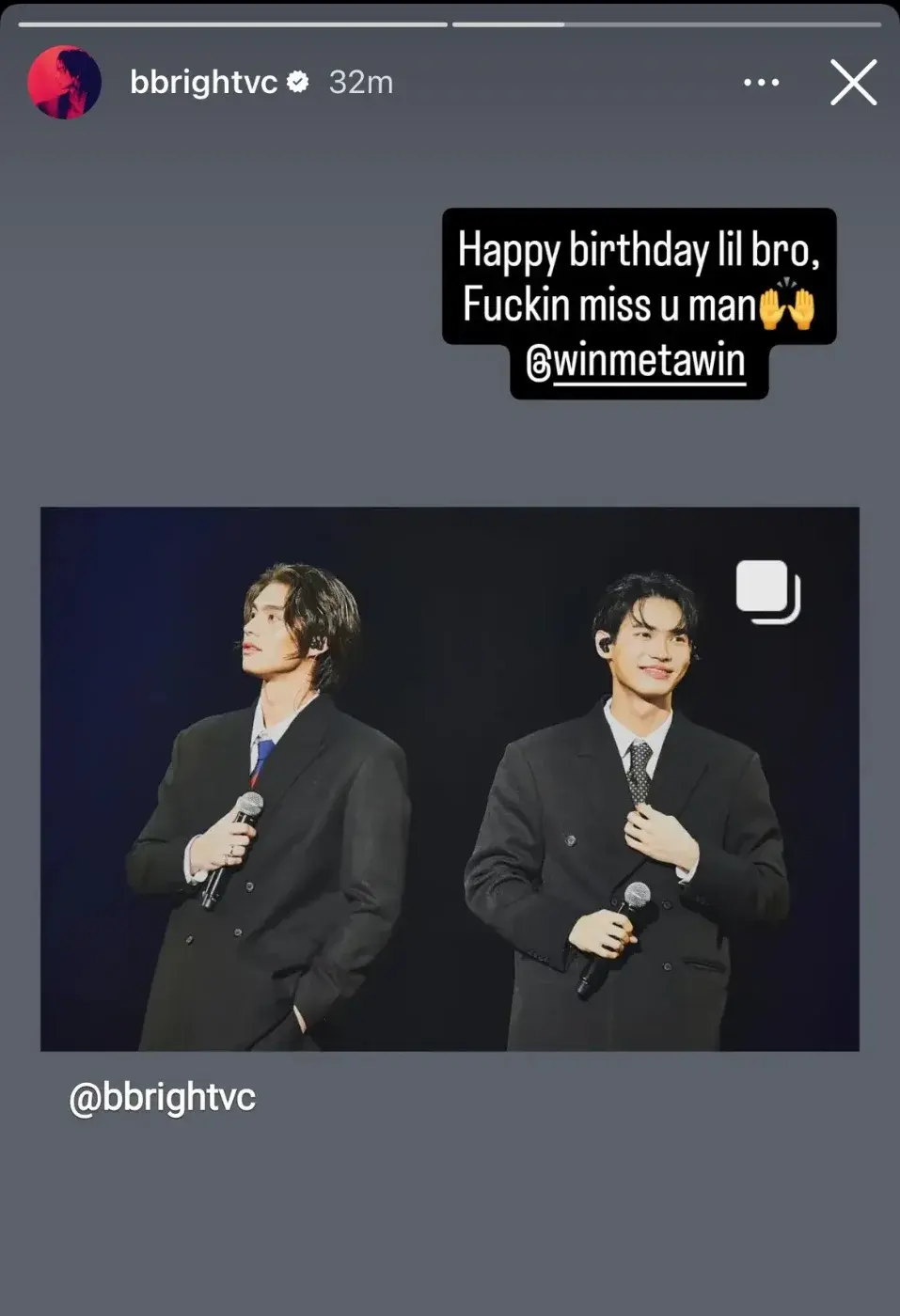Open bbrightvc's profile picture
The height and width of the screenshot is (1316, 900).
[x=64, y=83]
